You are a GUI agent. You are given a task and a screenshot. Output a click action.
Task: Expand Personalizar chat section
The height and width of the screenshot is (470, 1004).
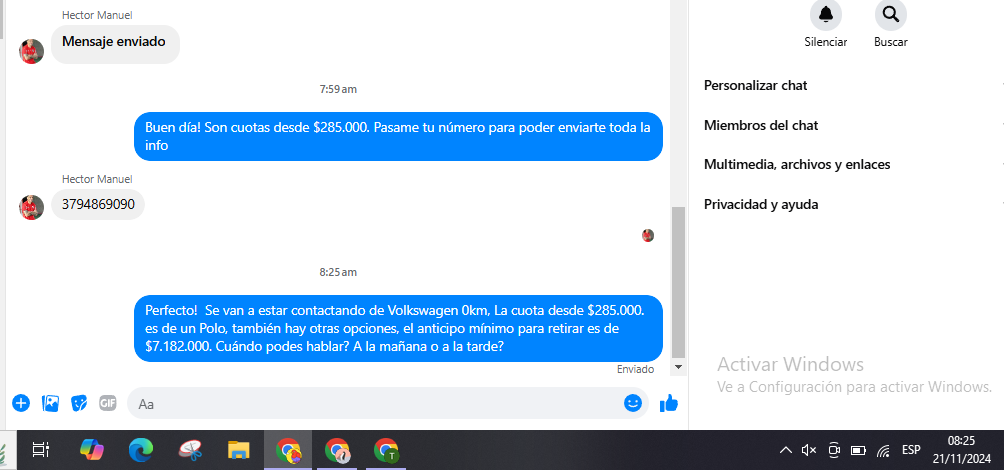pos(755,86)
